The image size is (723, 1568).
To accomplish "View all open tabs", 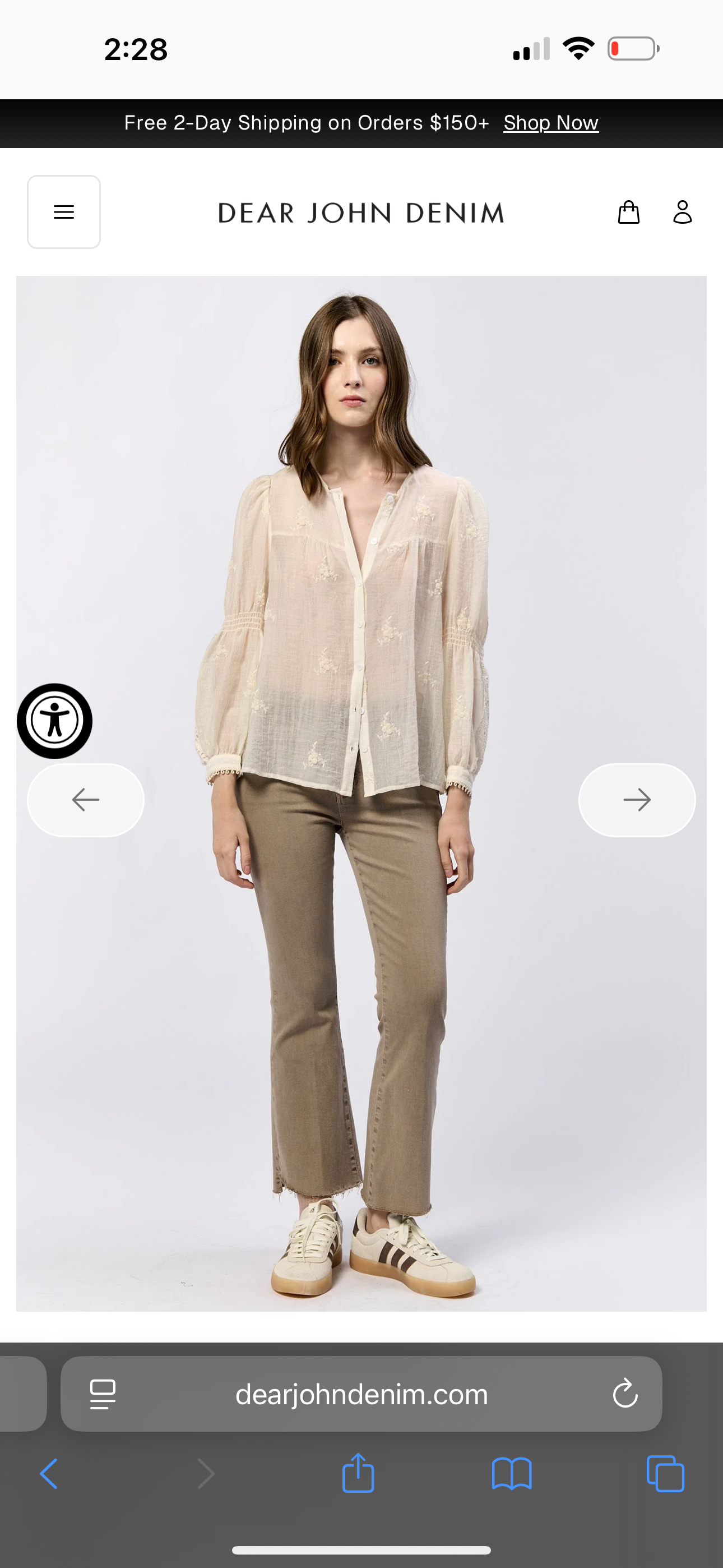I will click(665, 1474).
